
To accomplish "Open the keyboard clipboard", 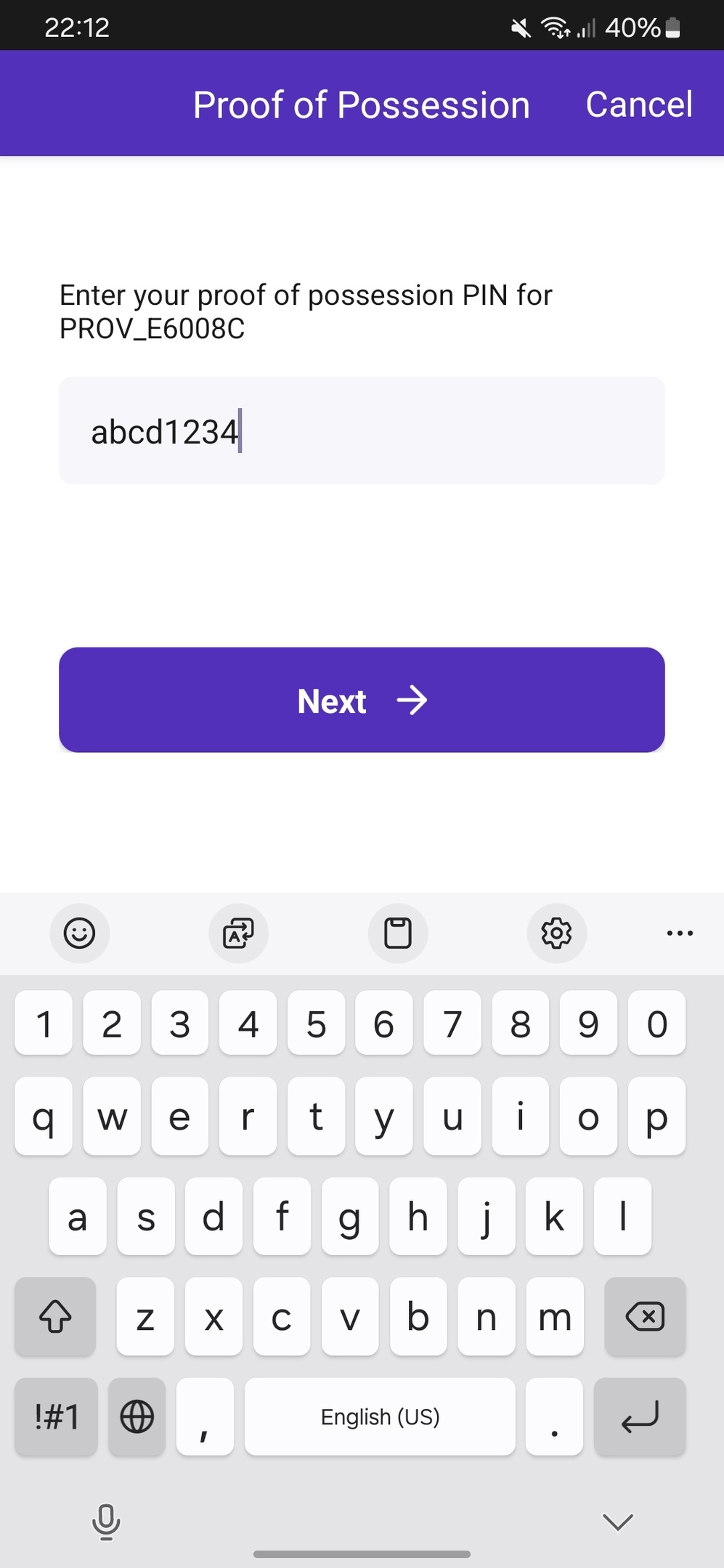I will (397, 933).
